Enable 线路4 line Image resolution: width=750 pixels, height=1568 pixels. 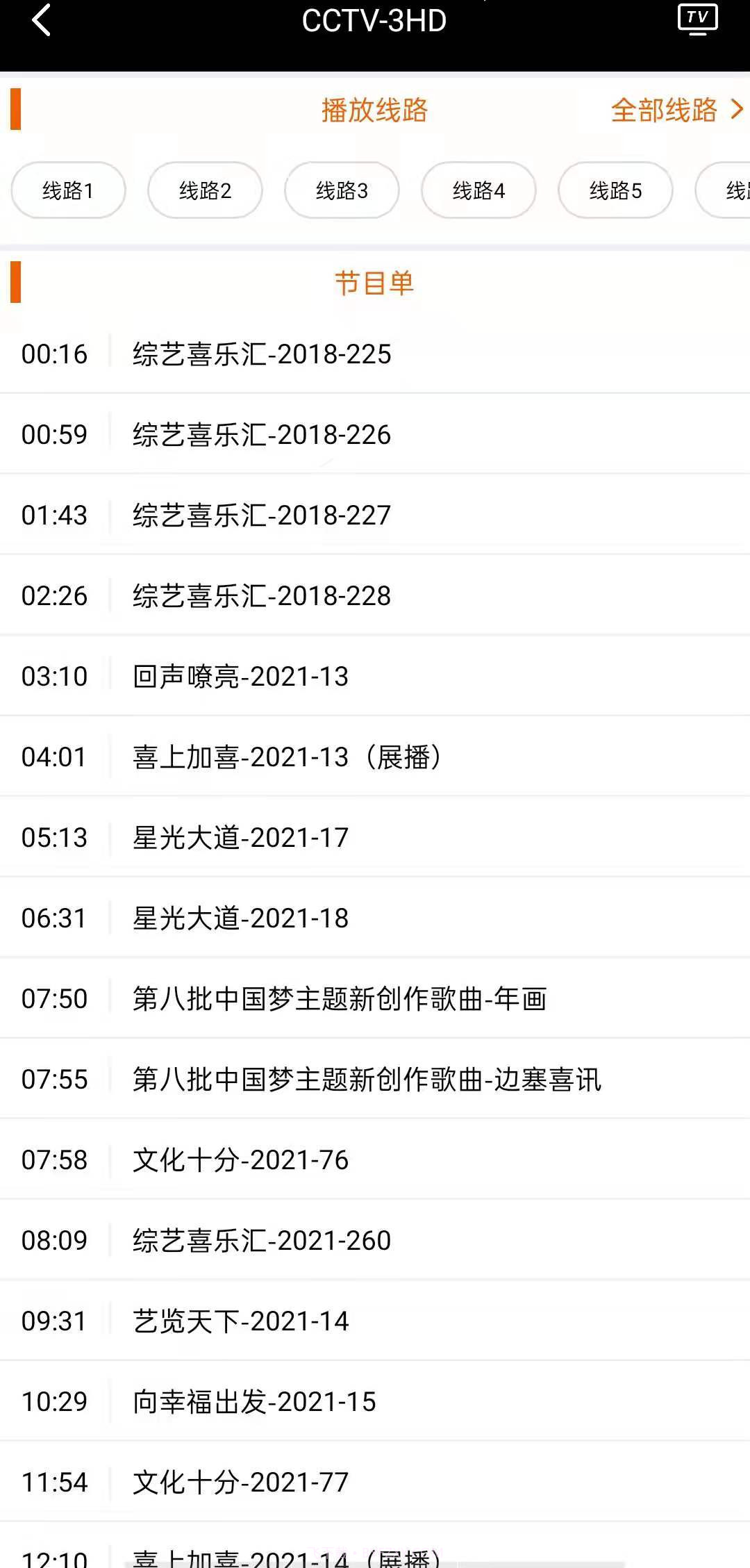point(478,190)
